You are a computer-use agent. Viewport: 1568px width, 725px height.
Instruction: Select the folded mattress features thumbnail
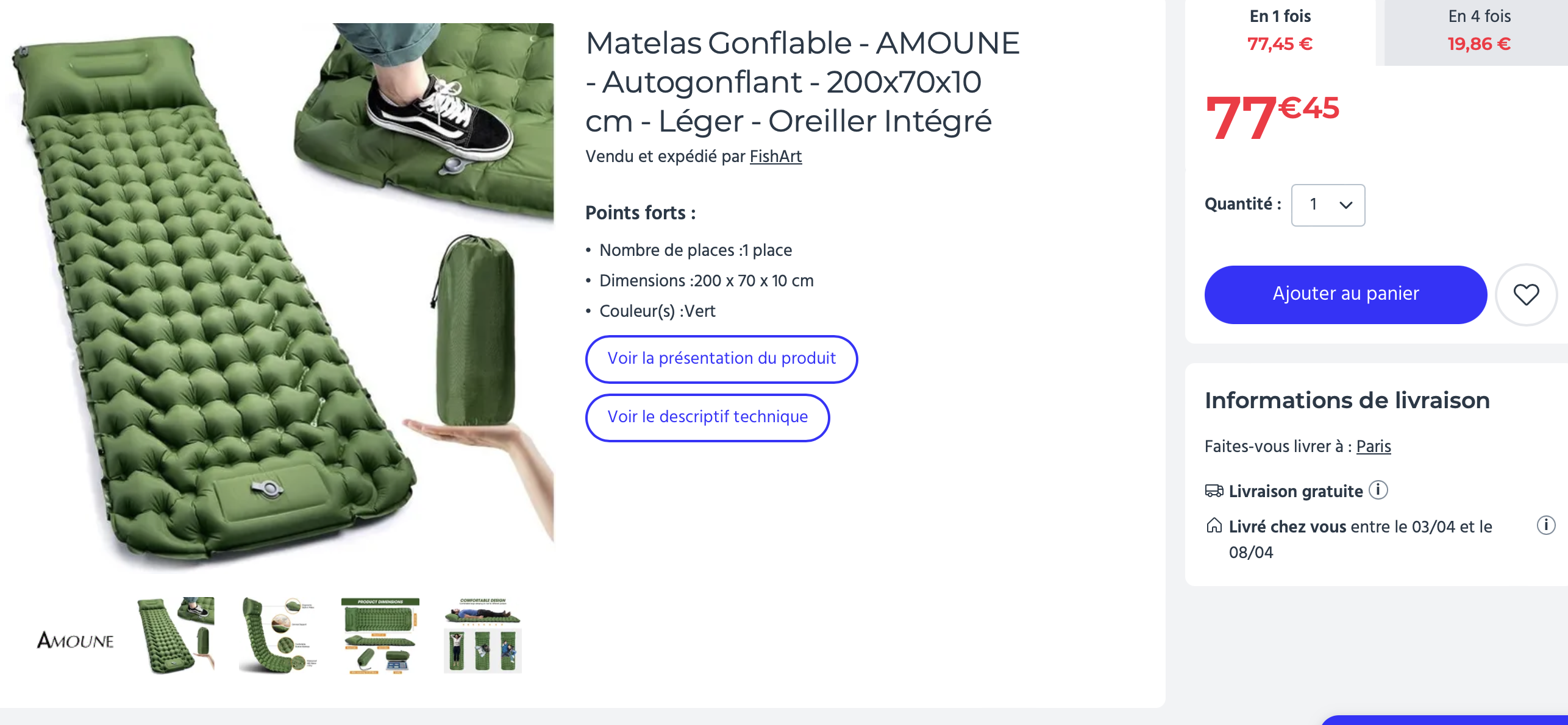(278, 635)
